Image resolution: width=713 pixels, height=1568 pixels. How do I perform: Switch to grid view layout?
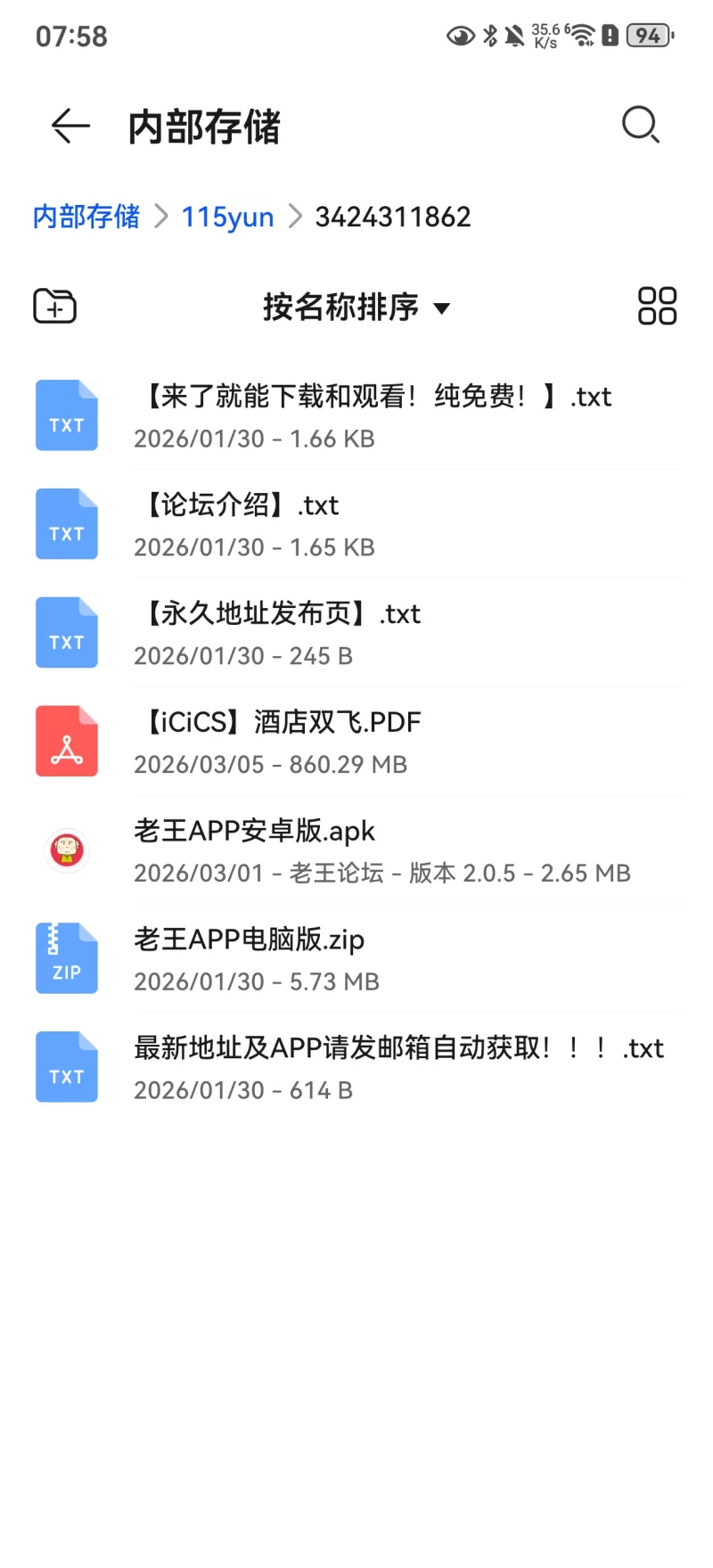click(x=657, y=307)
